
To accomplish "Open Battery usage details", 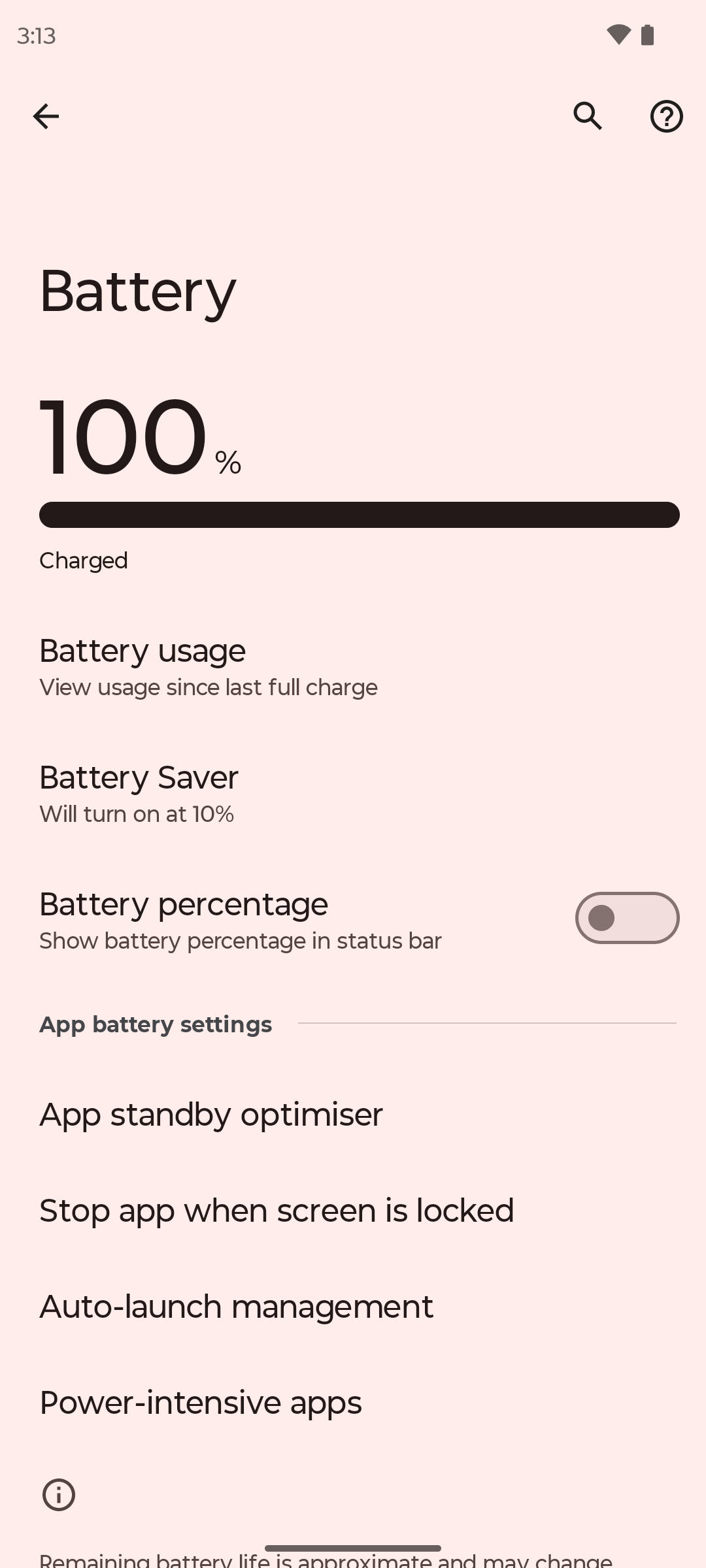I will [208, 666].
